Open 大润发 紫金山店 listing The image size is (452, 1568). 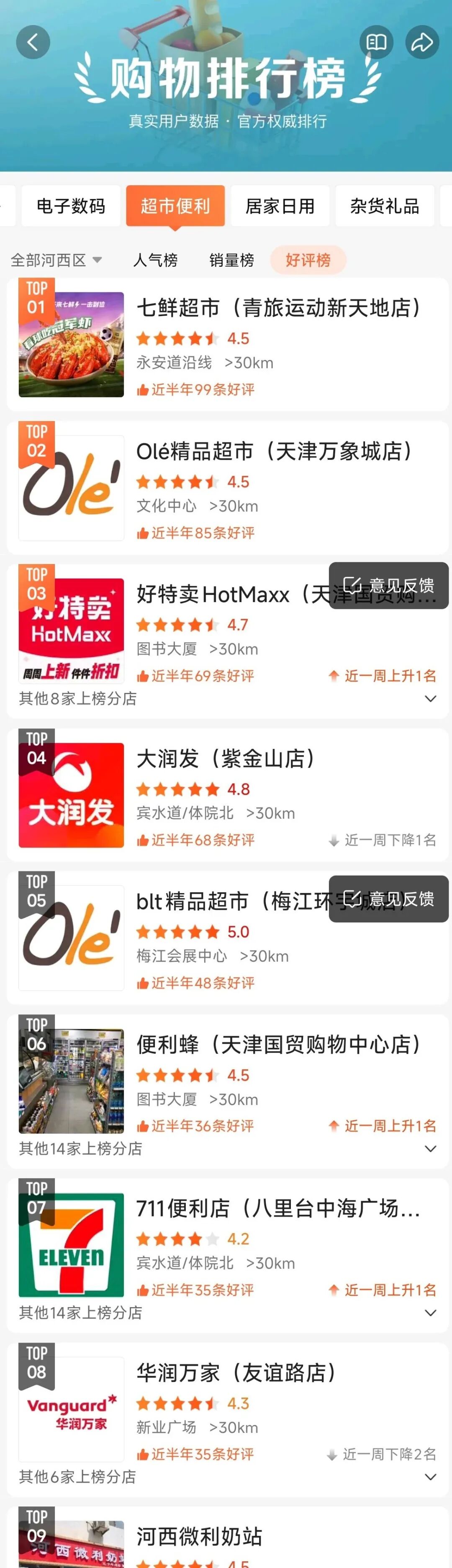point(226,759)
